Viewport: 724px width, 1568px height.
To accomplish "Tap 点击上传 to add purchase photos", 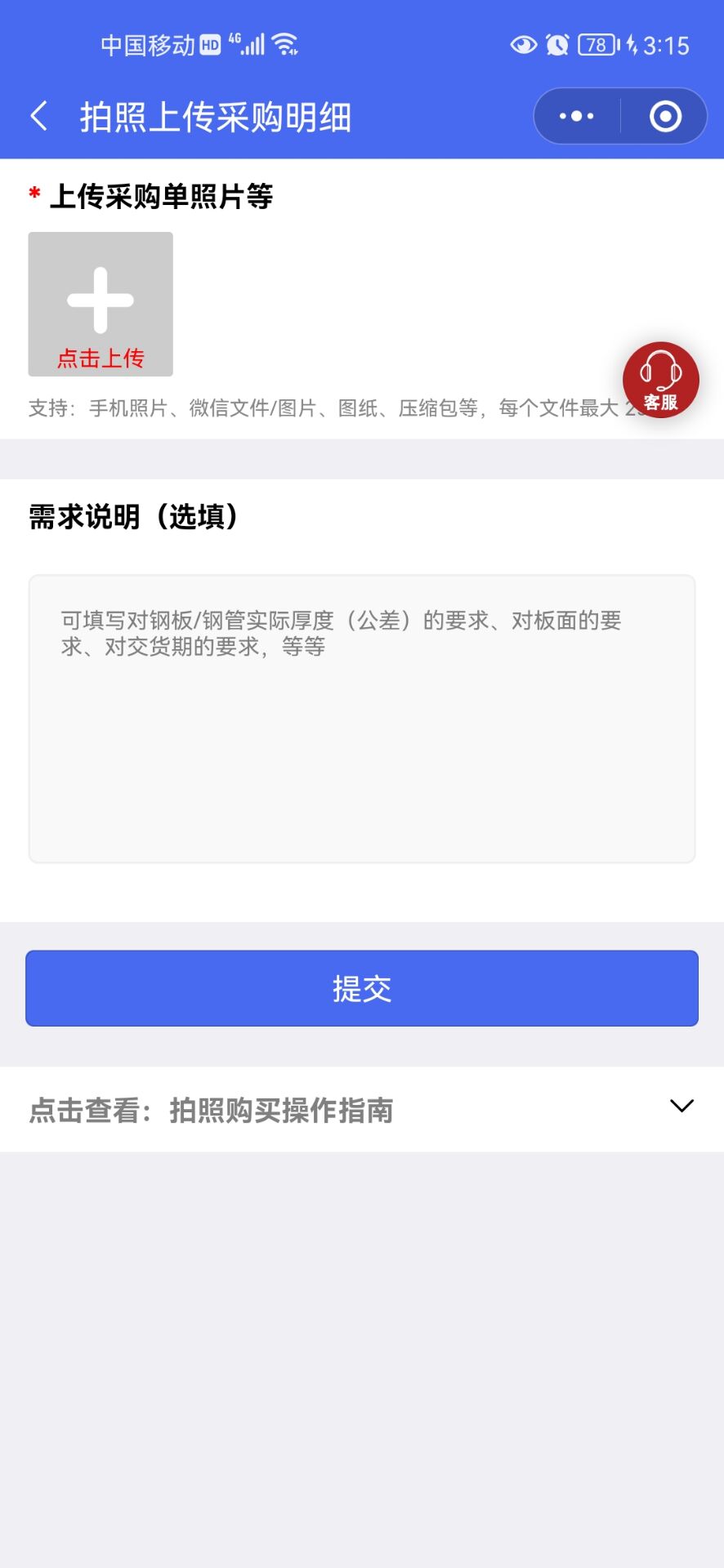I will point(101,304).
